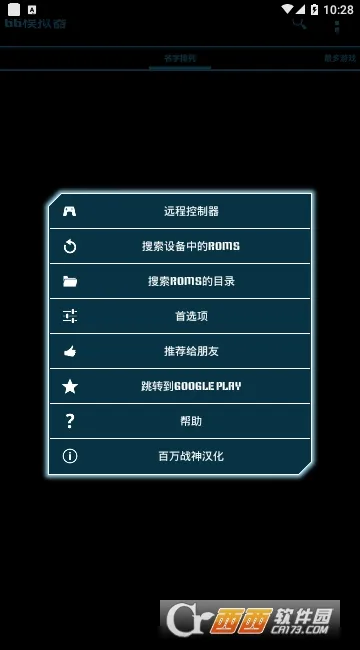Open 首选项 preferences

[180, 316]
